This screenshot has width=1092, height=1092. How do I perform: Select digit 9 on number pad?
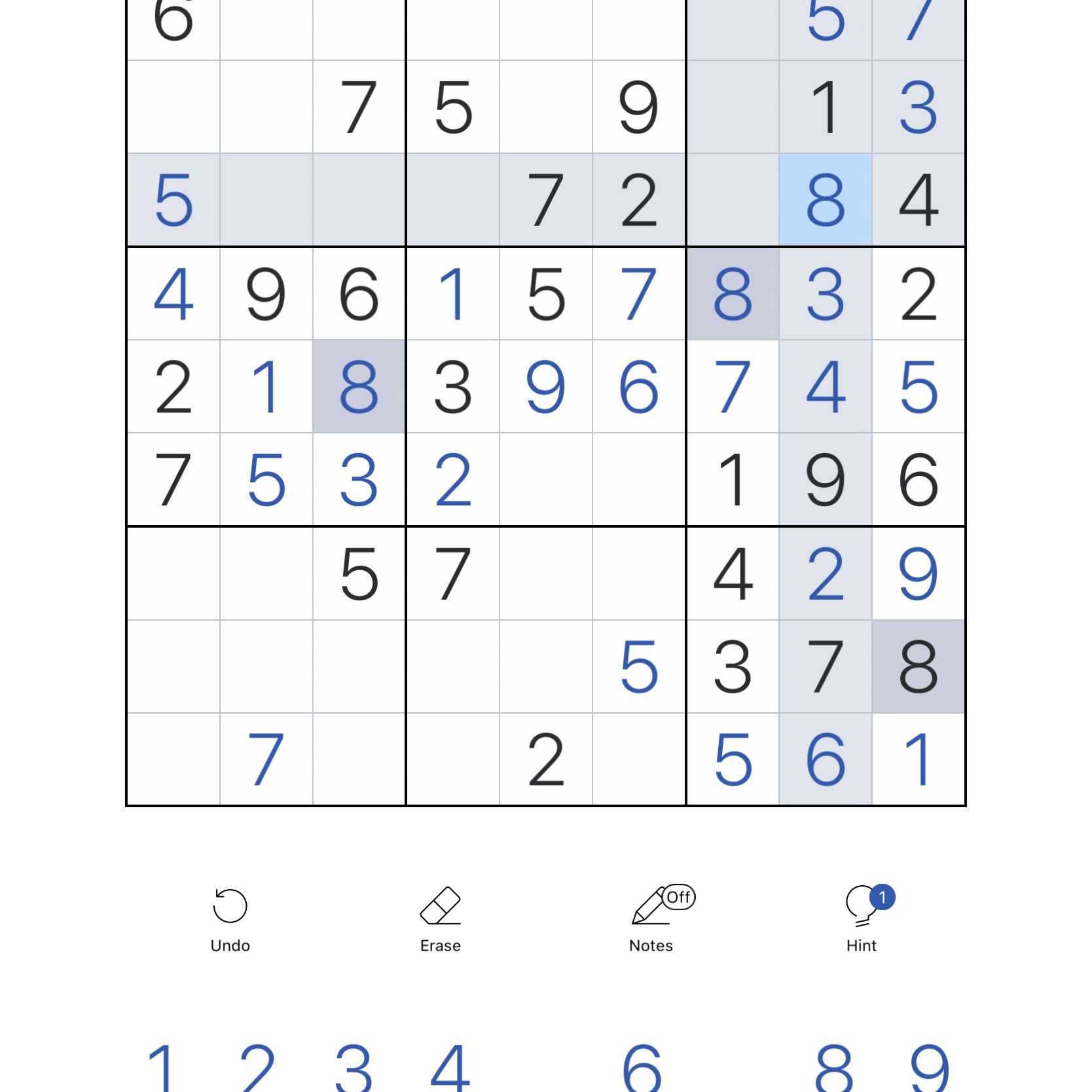tap(930, 1067)
